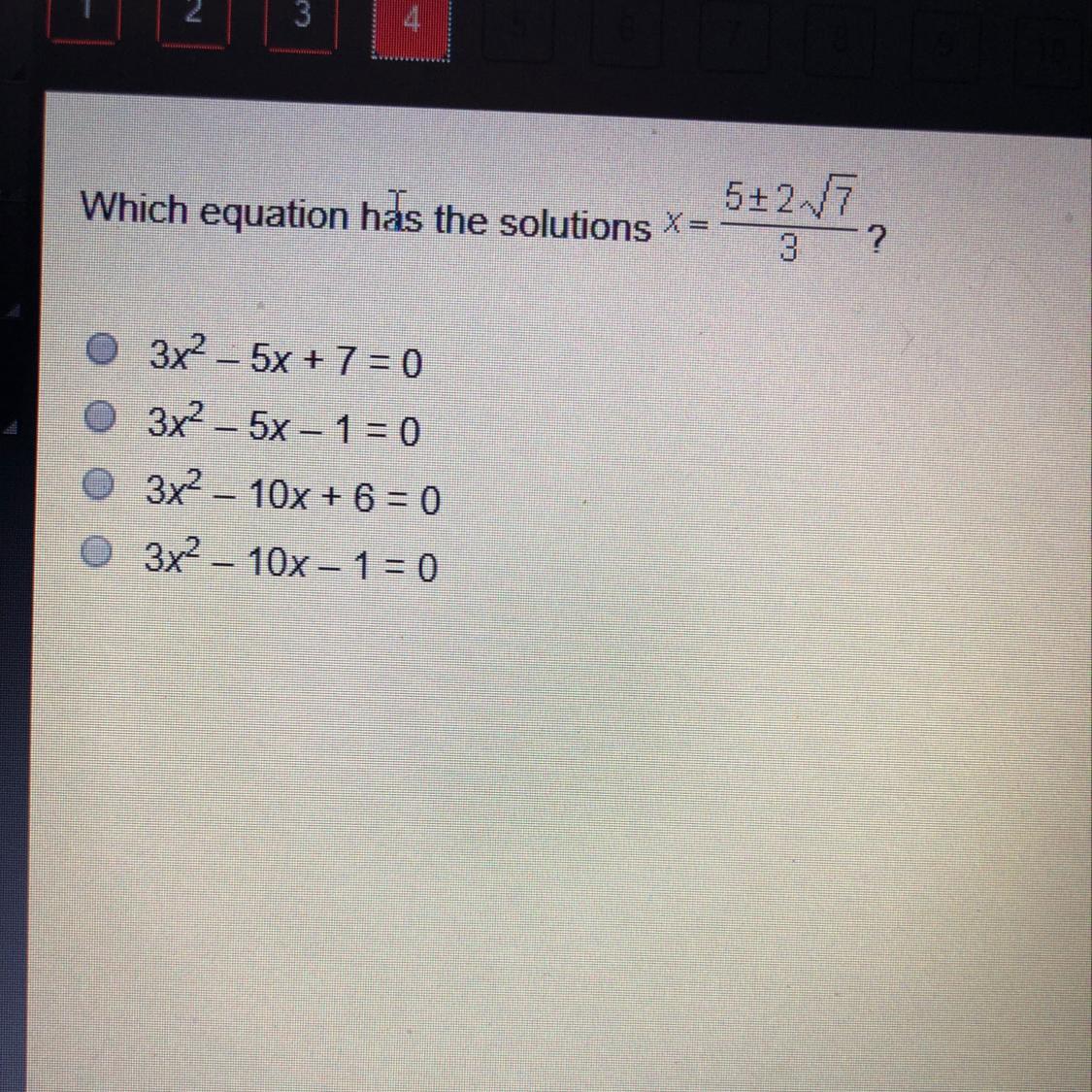Image resolution: width=1092 pixels, height=1092 pixels.
Task: Select the answer 3x² – 5x + 7 = 0
Action: click(100, 350)
